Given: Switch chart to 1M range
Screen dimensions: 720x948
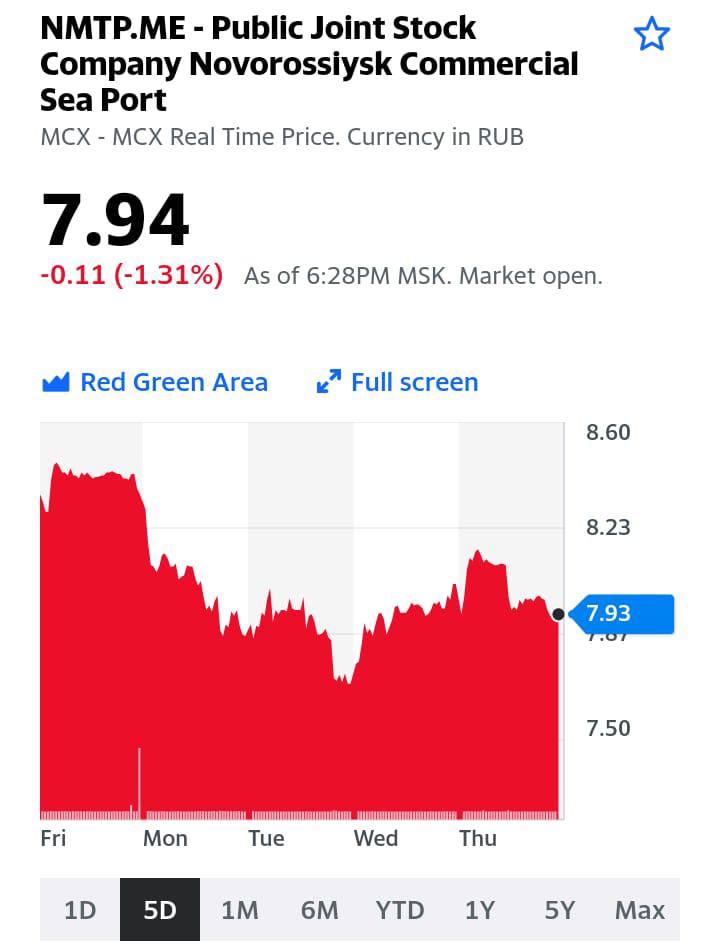Looking at the screenshot, I should (240, 910).
